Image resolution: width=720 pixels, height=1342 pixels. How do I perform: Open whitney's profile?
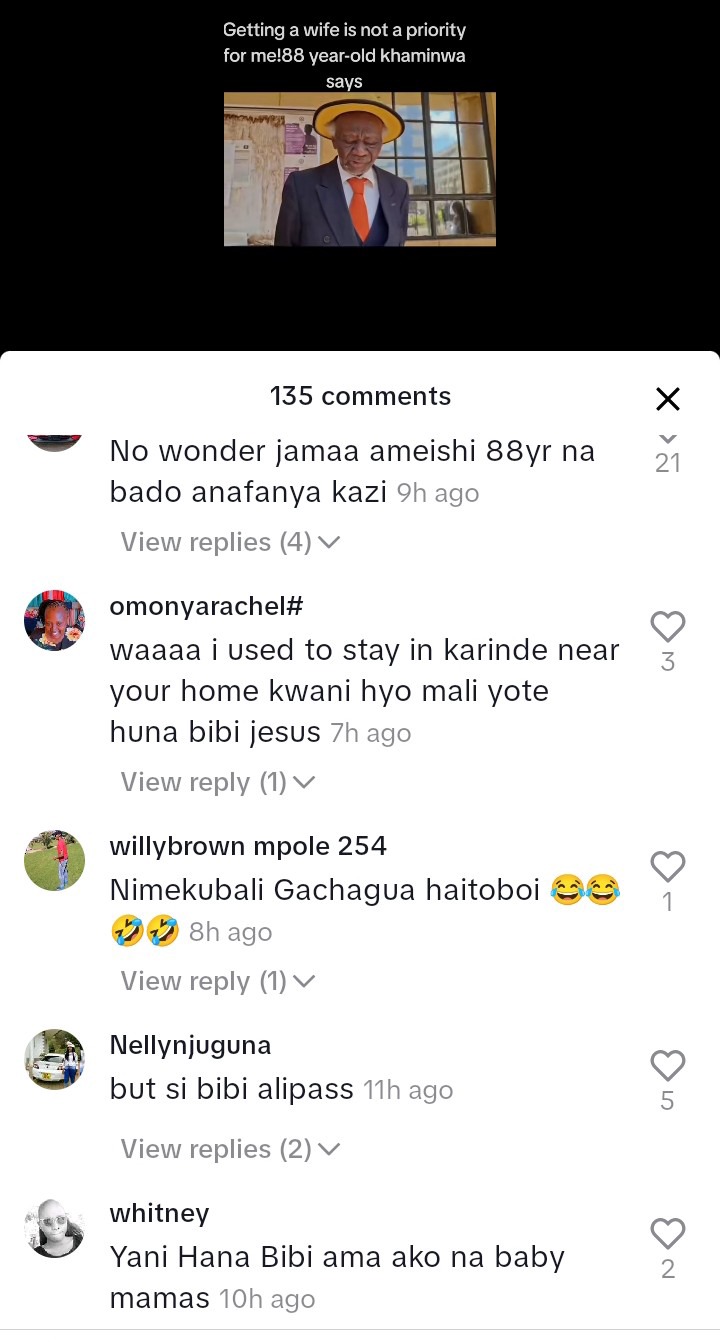54,1227
